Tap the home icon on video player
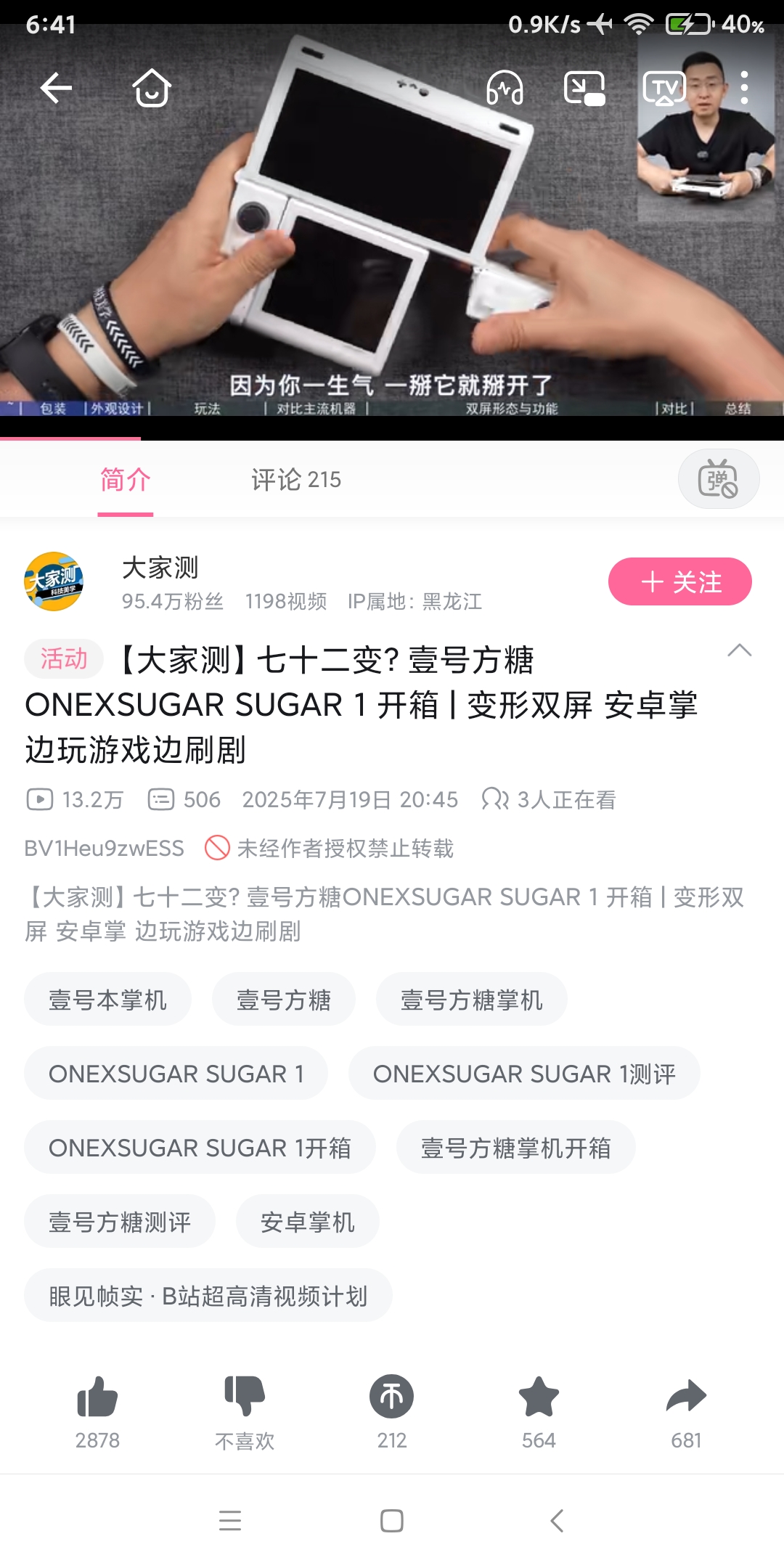784x1568 pixels. [152, 89]
